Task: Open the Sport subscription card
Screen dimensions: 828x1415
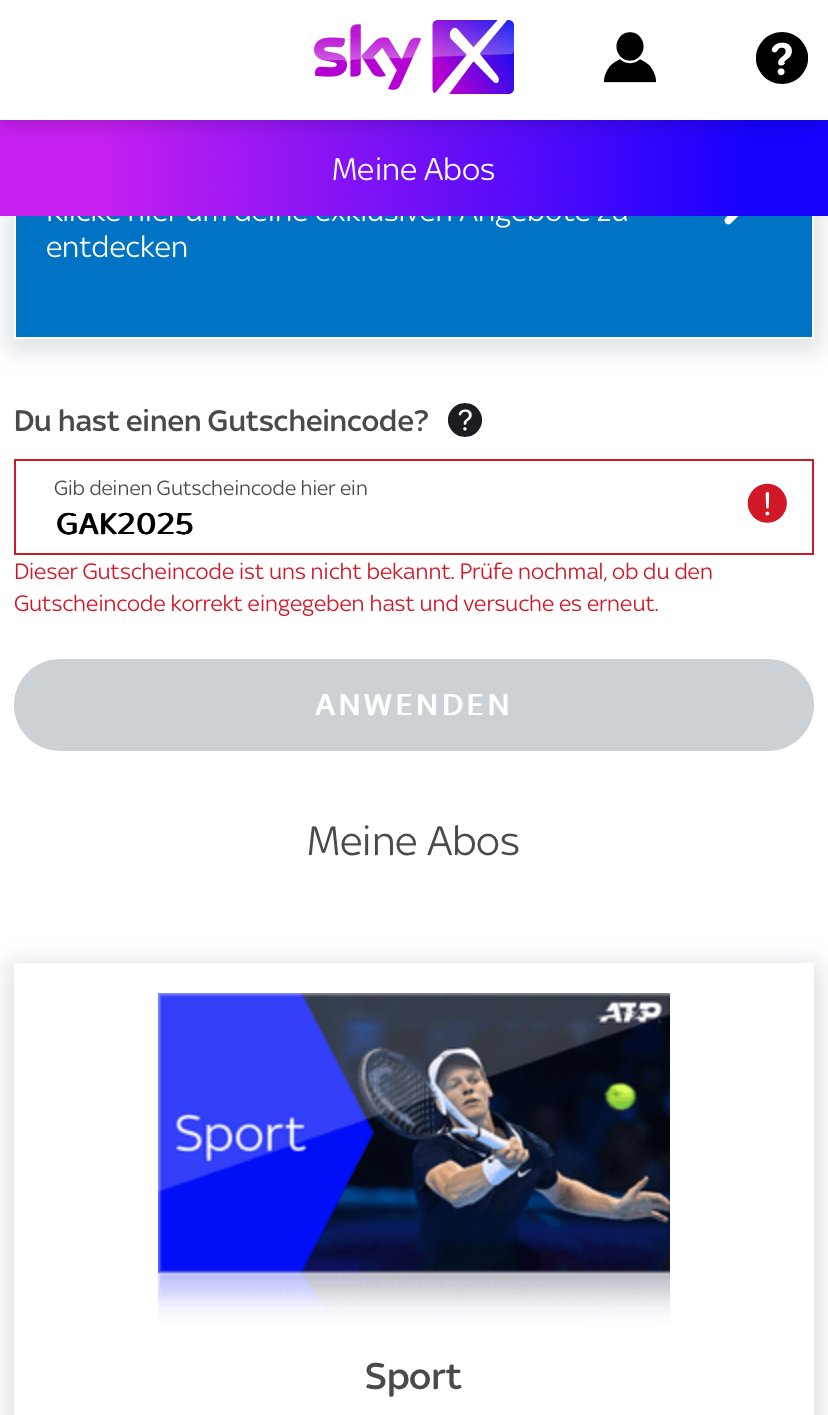Action: pos(414,1189)
